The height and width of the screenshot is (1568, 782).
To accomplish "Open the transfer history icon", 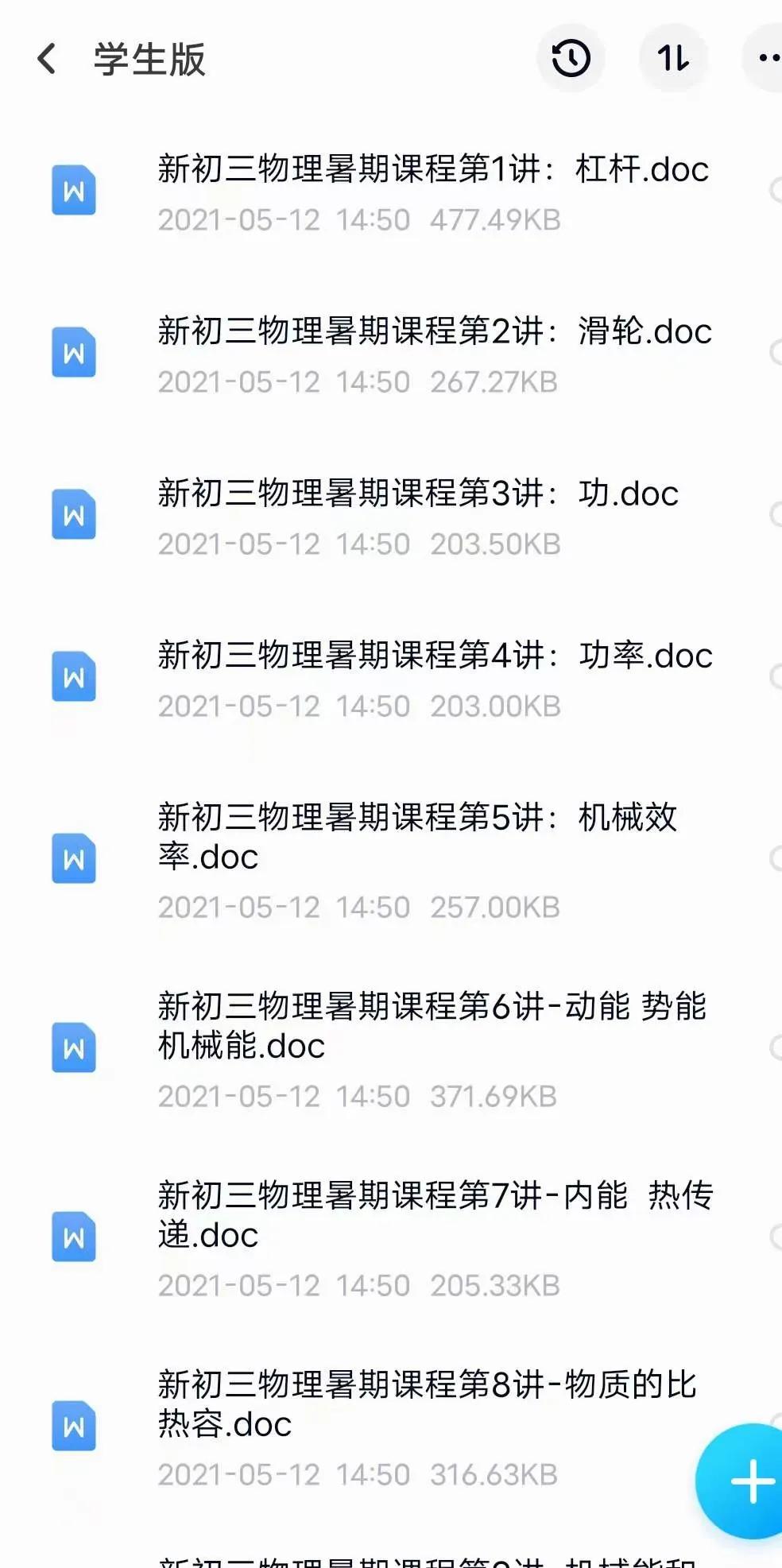I will pos(571,59).
